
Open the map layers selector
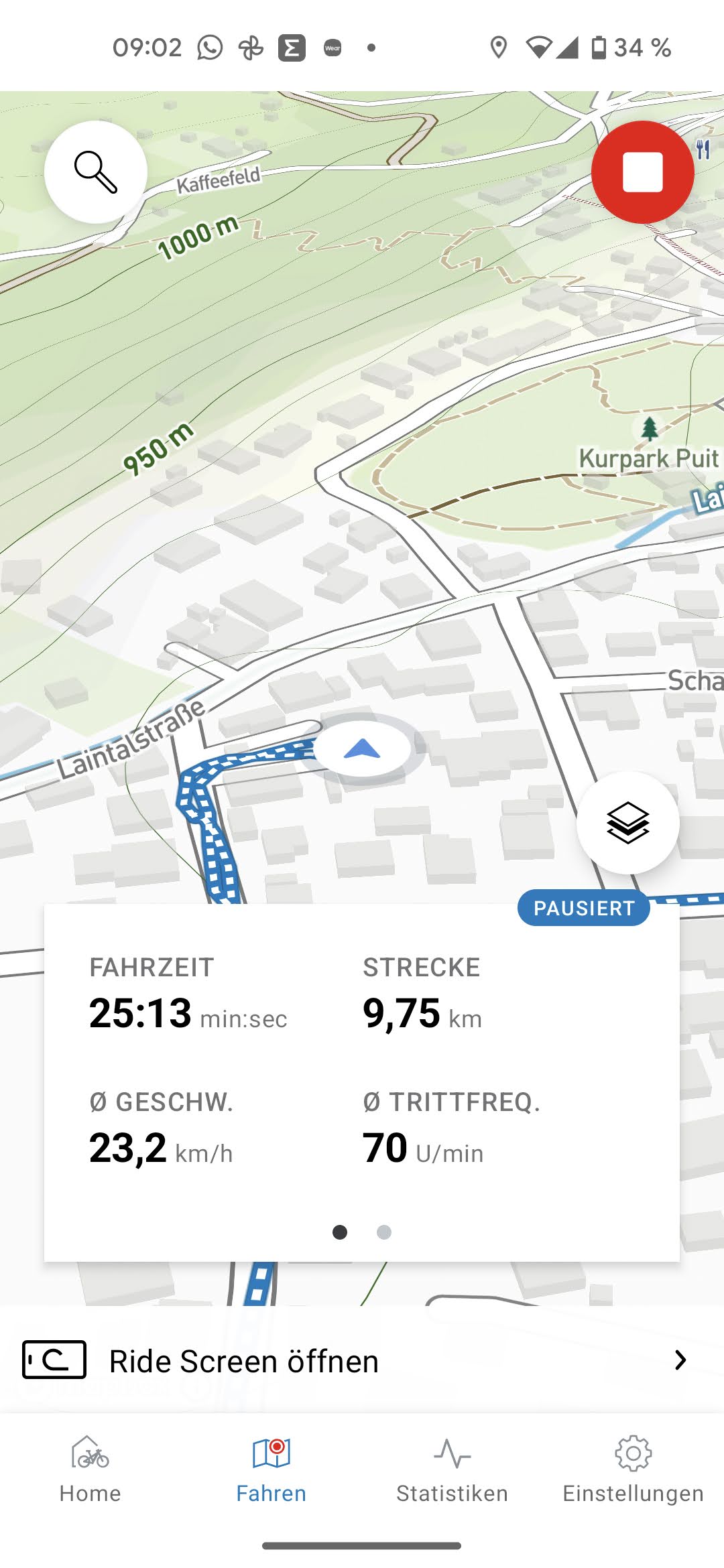point(627,823)
